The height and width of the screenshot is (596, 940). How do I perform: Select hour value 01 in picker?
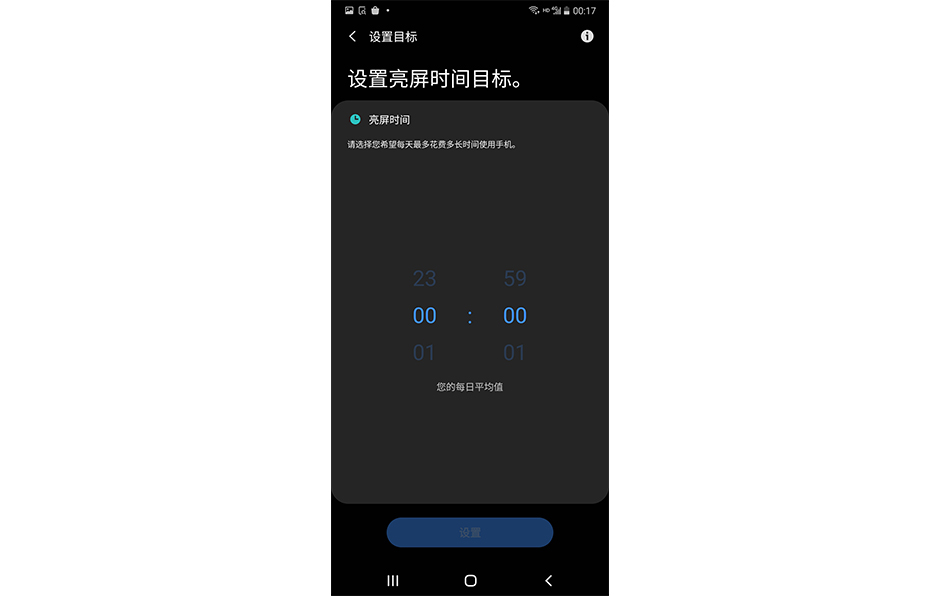point(425,352)
